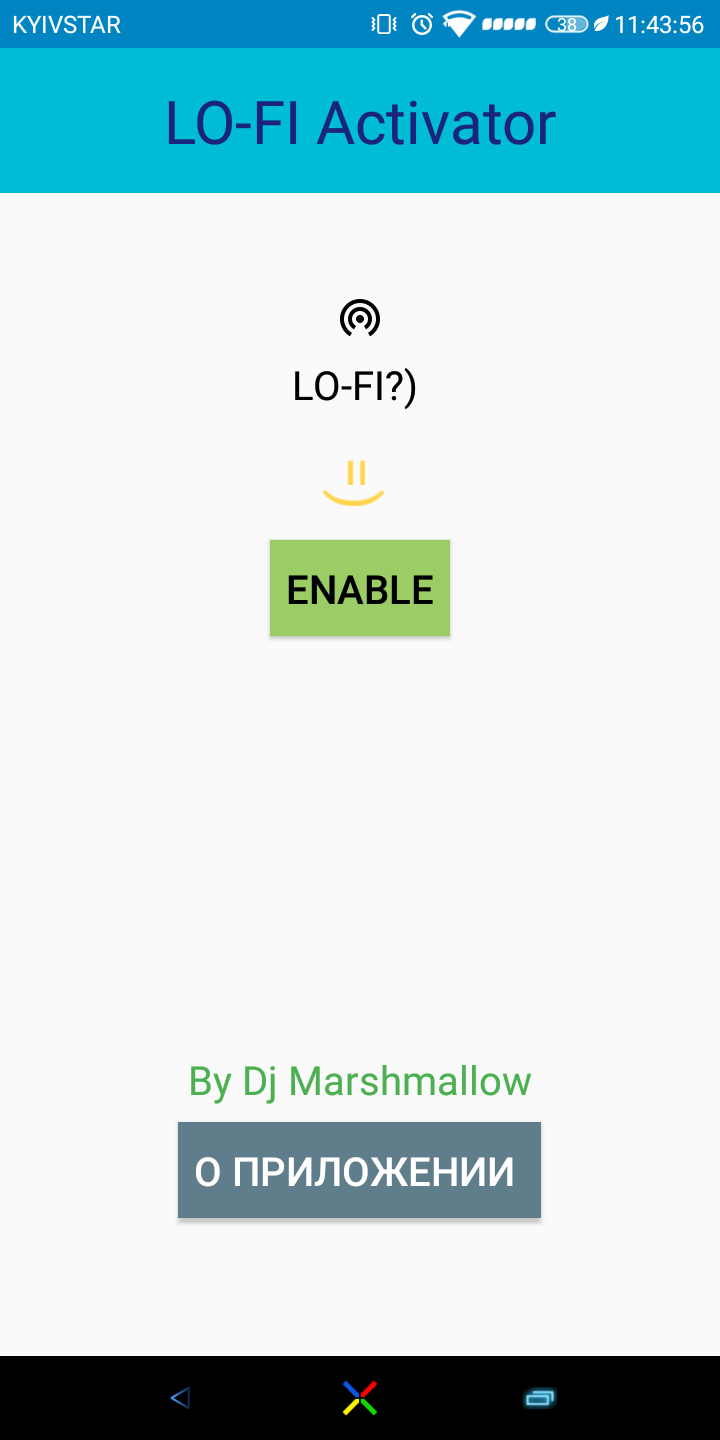
Task: Open the recent apps overview
Action: click(x=540, y=1398)
